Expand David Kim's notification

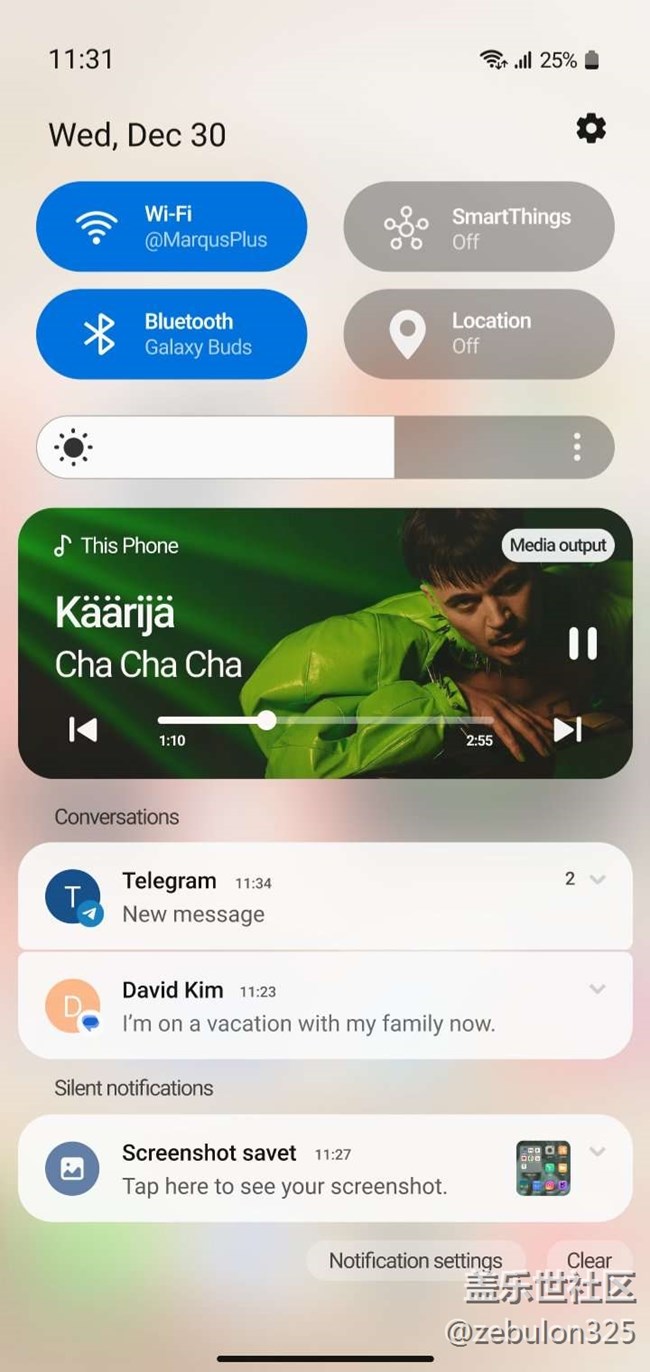pos(597,989)
